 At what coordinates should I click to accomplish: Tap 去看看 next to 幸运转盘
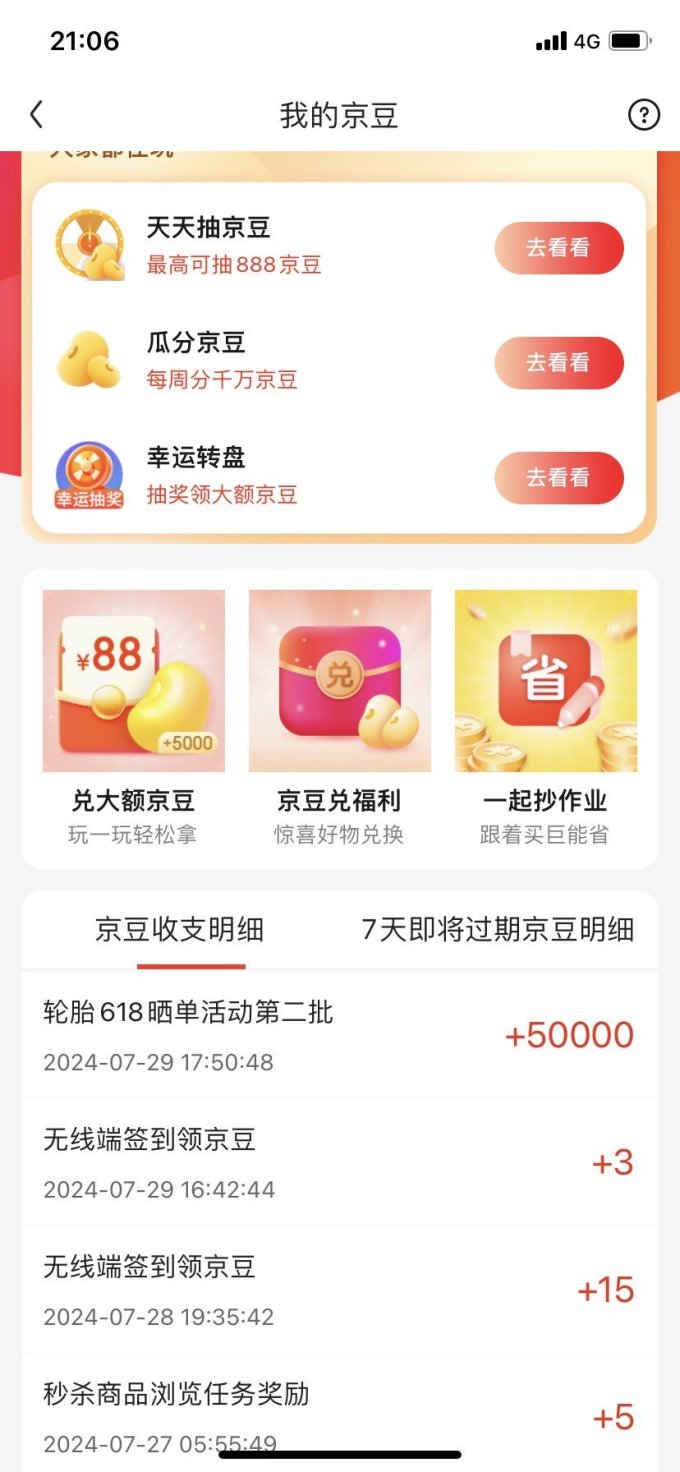pos(559,478)
